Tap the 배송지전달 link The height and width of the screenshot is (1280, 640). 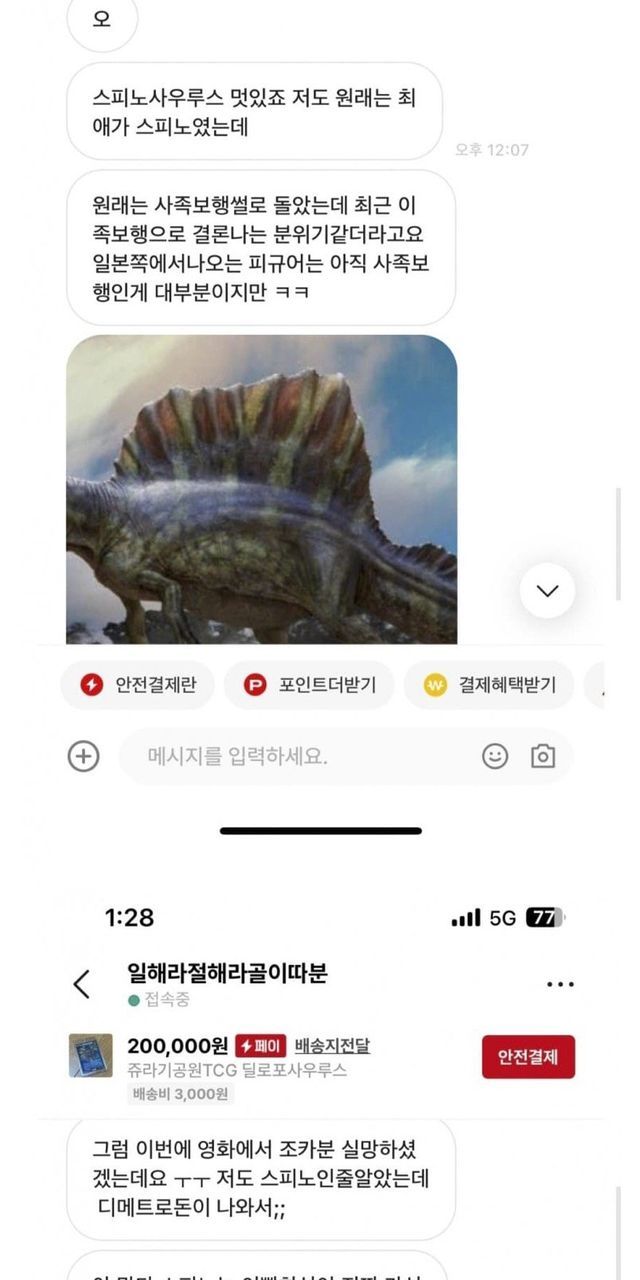(332, 1046)
